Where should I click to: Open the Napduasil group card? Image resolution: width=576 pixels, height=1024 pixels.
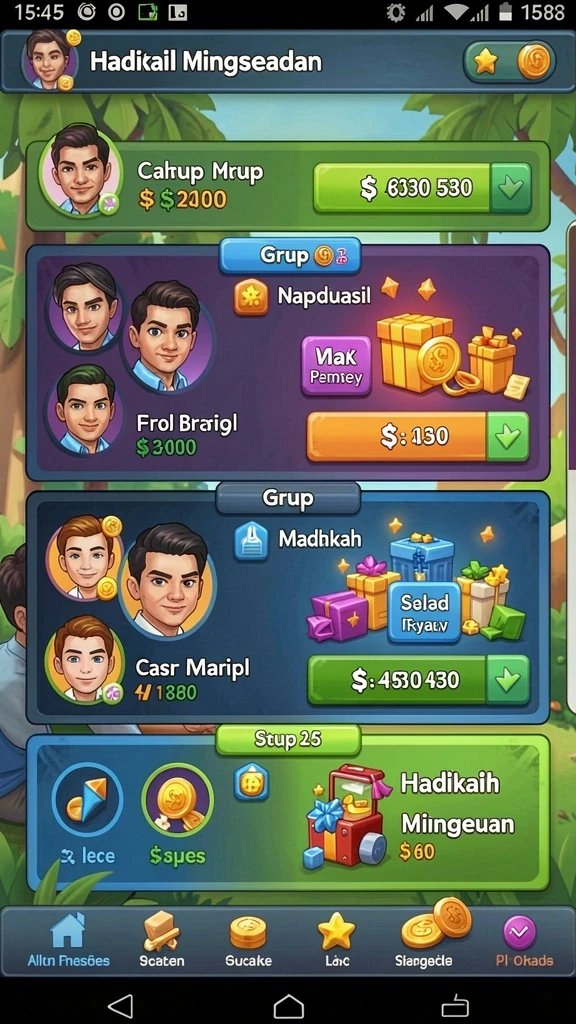coord(287,363)
